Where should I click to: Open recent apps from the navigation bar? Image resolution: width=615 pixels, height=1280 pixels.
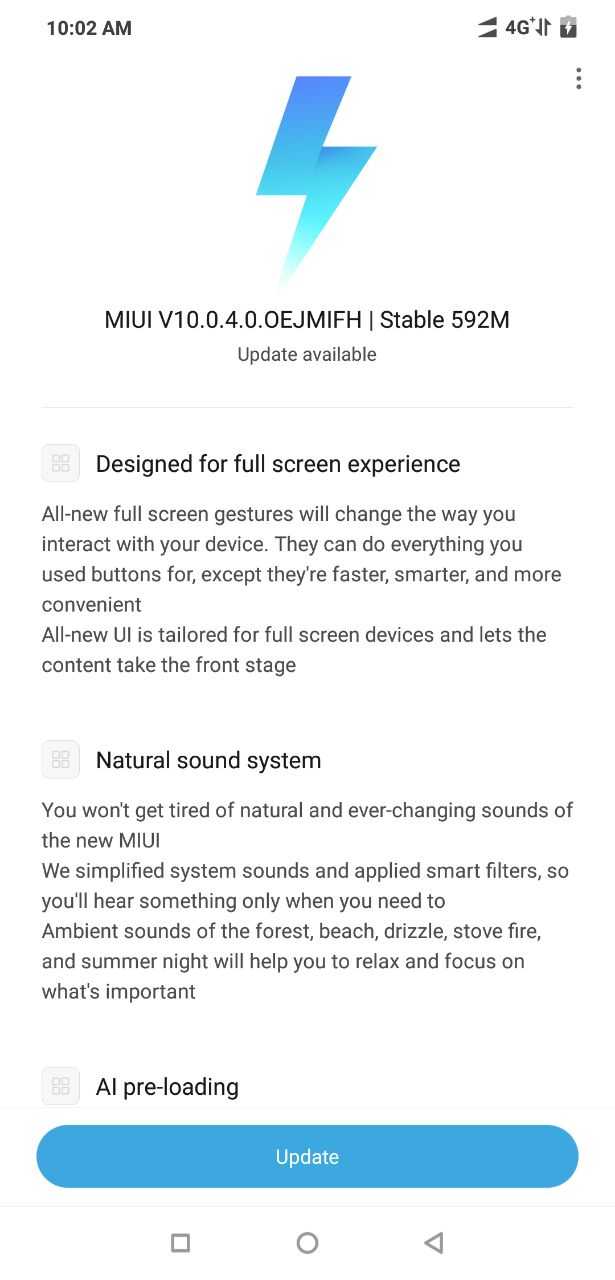pos(180,1242)
